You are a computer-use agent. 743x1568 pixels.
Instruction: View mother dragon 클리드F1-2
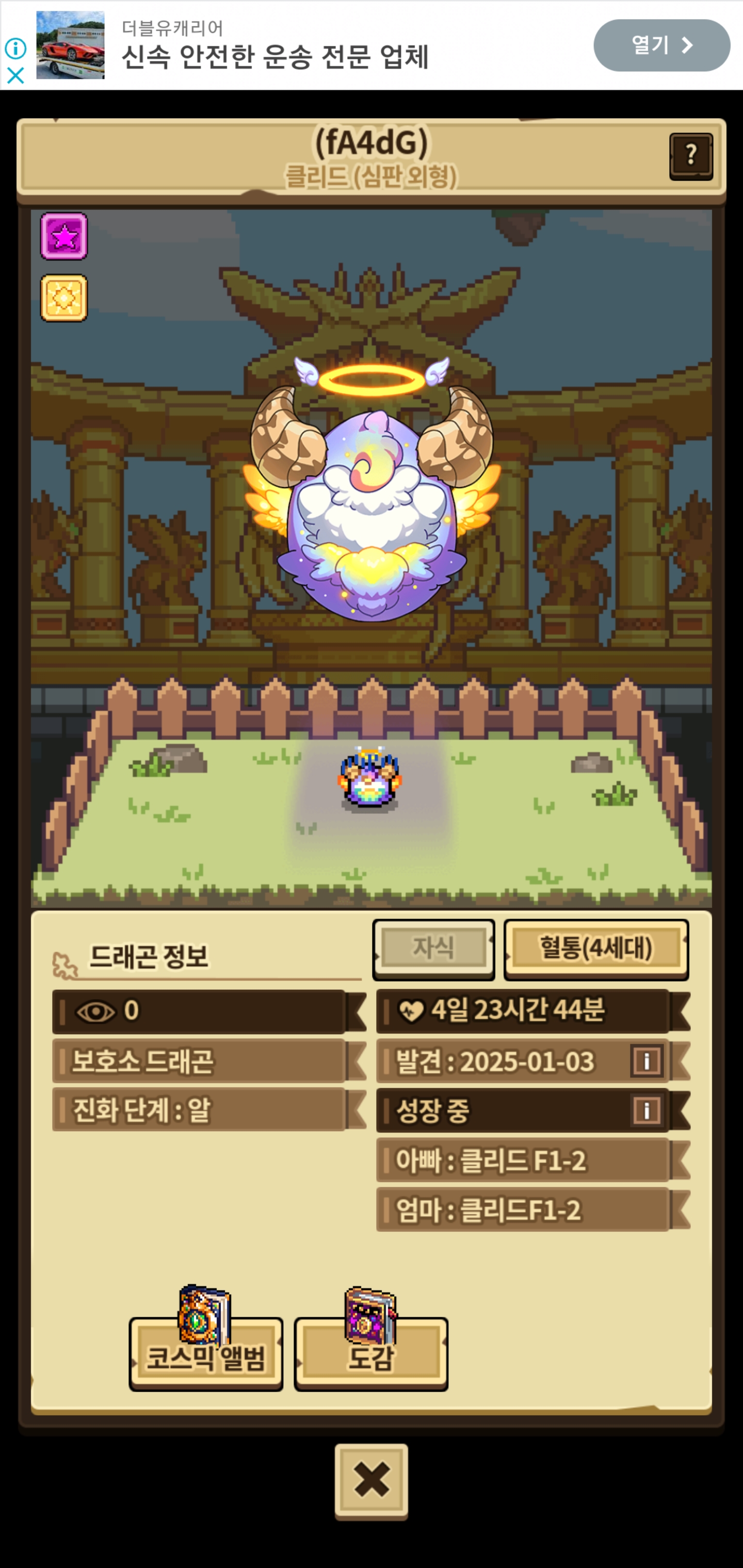pyautogui.click(x=524, y=1210)
